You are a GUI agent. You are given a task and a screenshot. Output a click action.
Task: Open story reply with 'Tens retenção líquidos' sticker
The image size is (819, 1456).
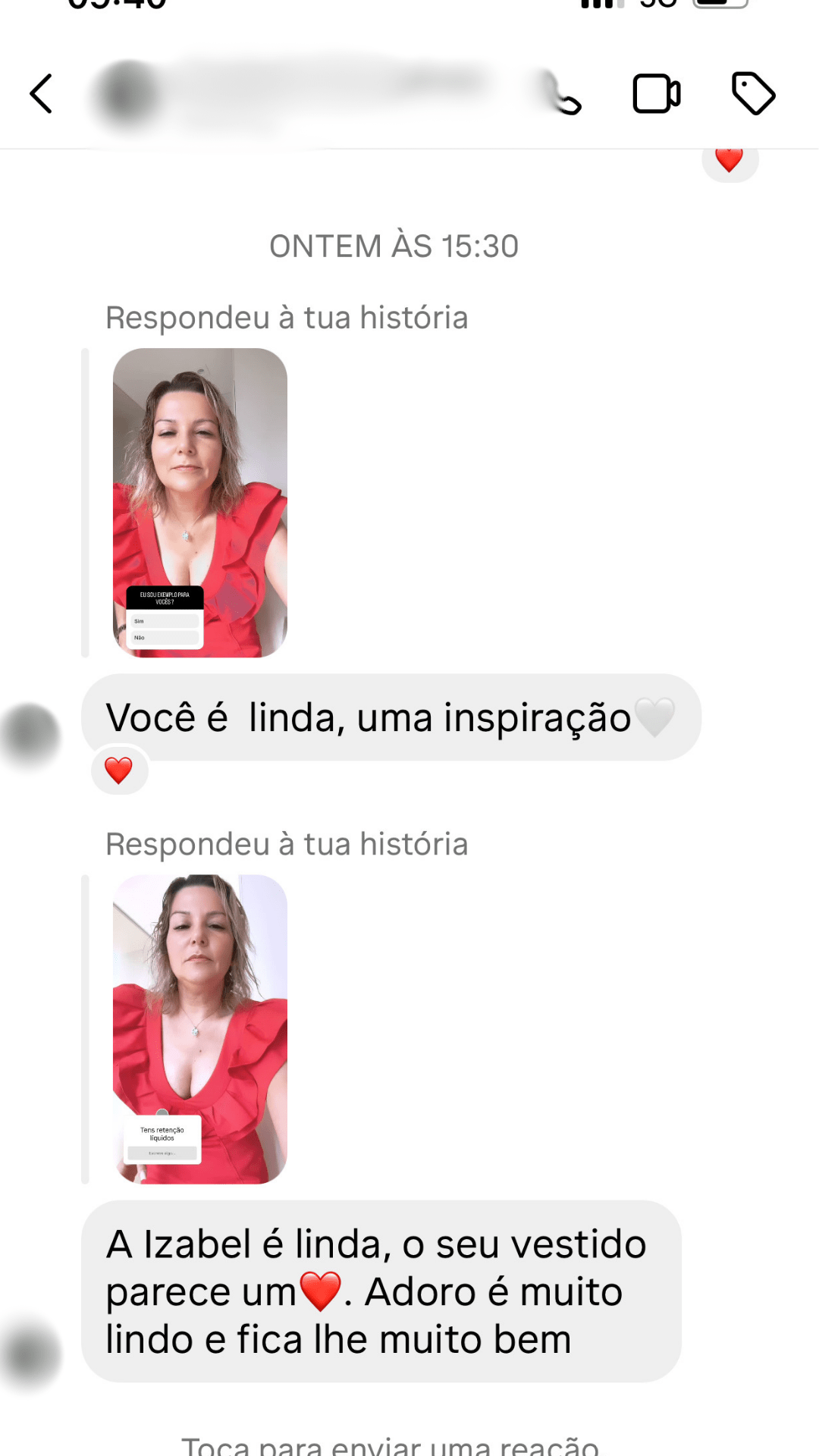(x=199, y=1029)
